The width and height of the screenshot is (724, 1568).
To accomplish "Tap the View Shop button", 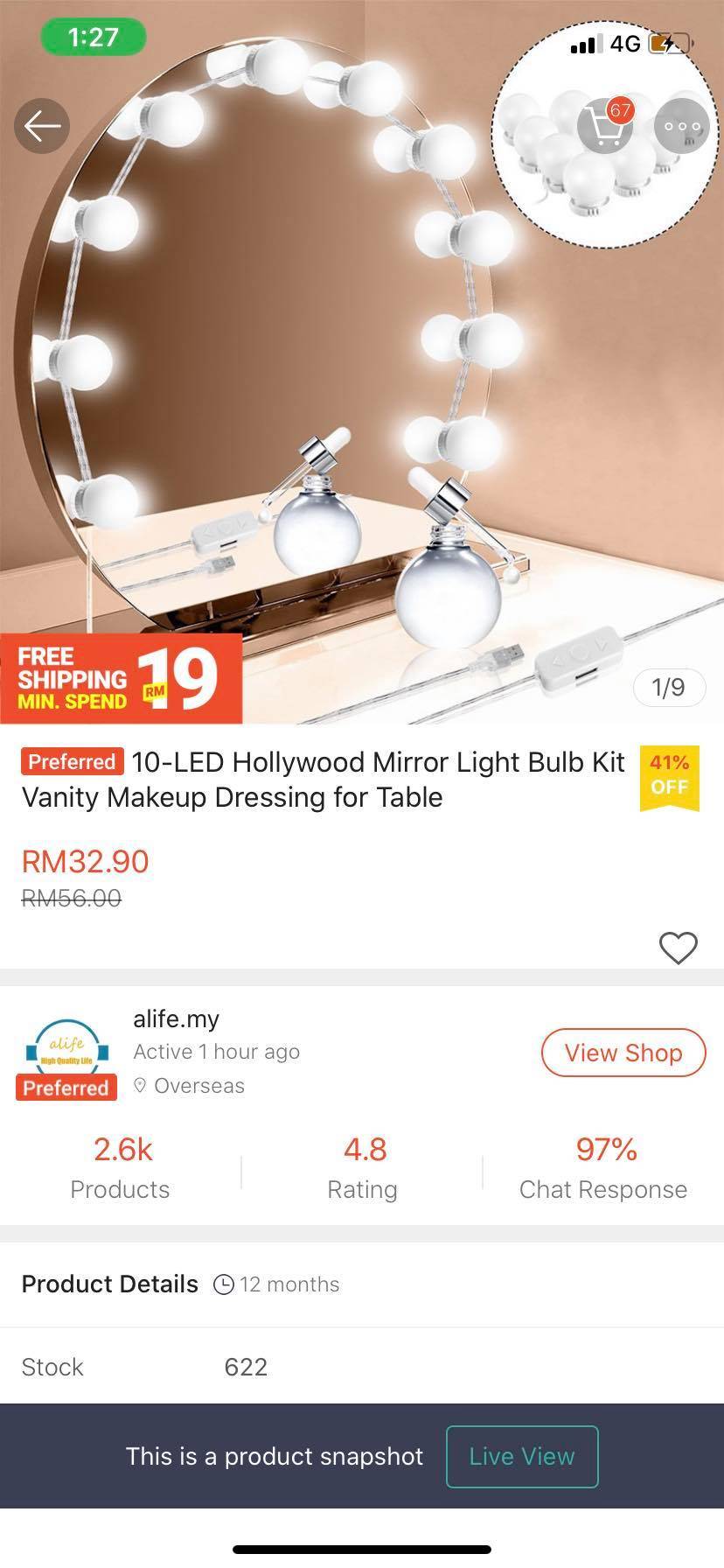I will pos(623,1053).
